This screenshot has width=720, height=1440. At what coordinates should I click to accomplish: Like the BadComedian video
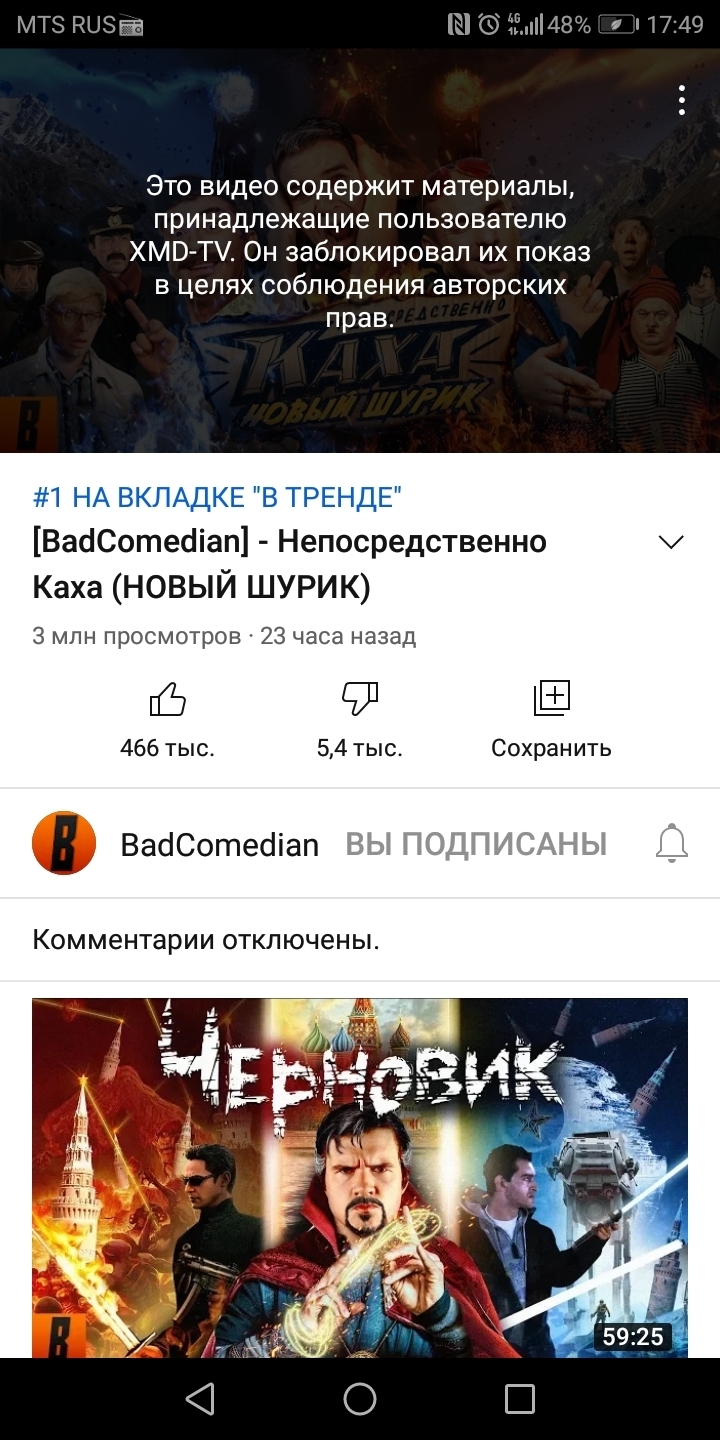tap(167, 700)
